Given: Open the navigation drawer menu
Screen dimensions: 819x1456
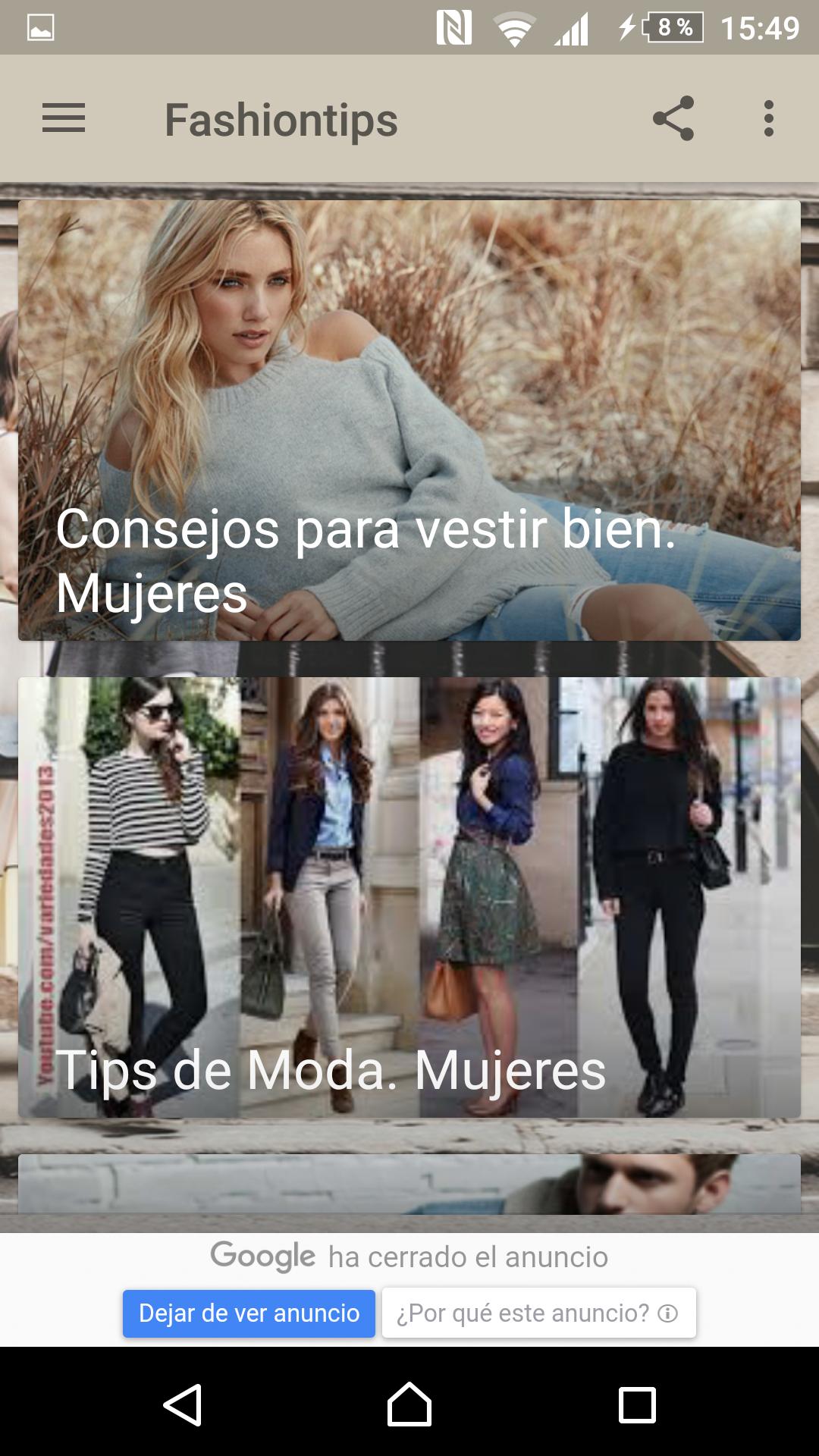Looking at the screenshot, I should tap(63, 118).
